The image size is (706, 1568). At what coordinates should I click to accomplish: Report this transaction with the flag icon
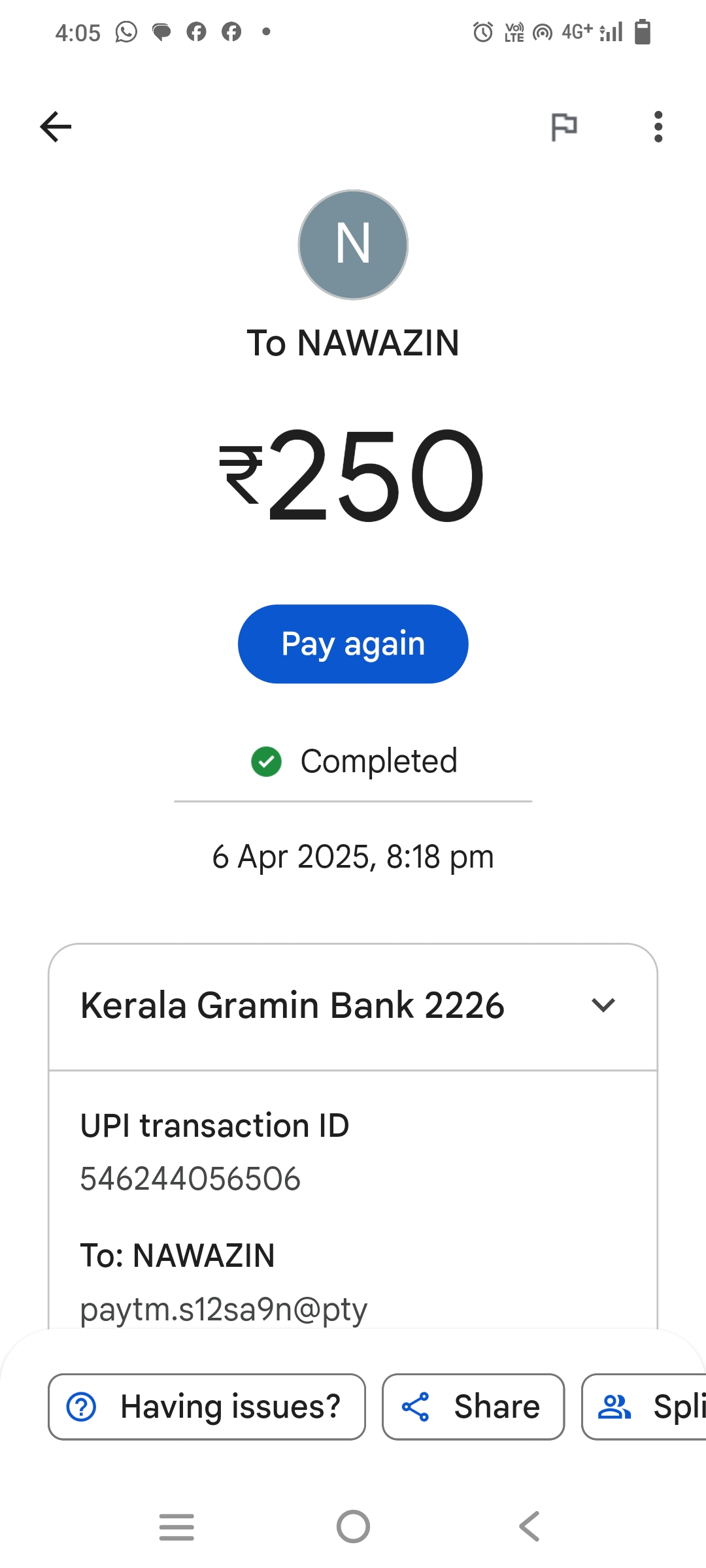(563, 126)
